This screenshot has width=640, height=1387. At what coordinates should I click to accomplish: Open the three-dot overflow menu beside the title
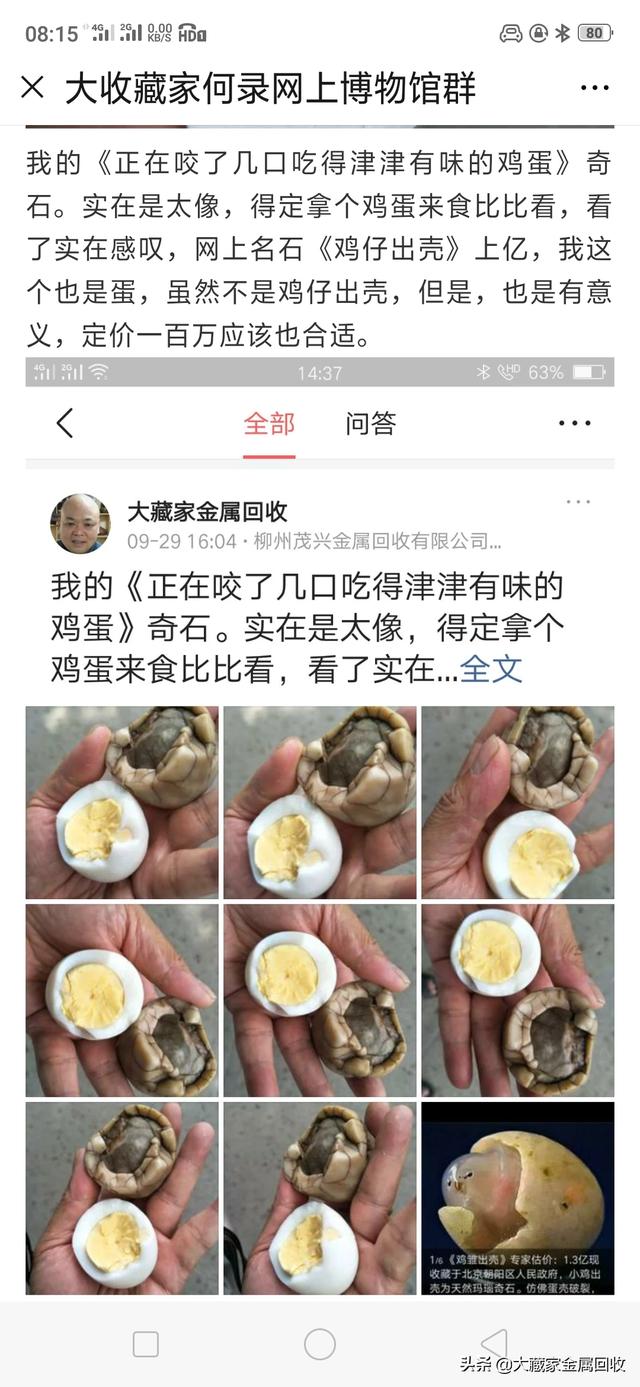pos(594,88)
